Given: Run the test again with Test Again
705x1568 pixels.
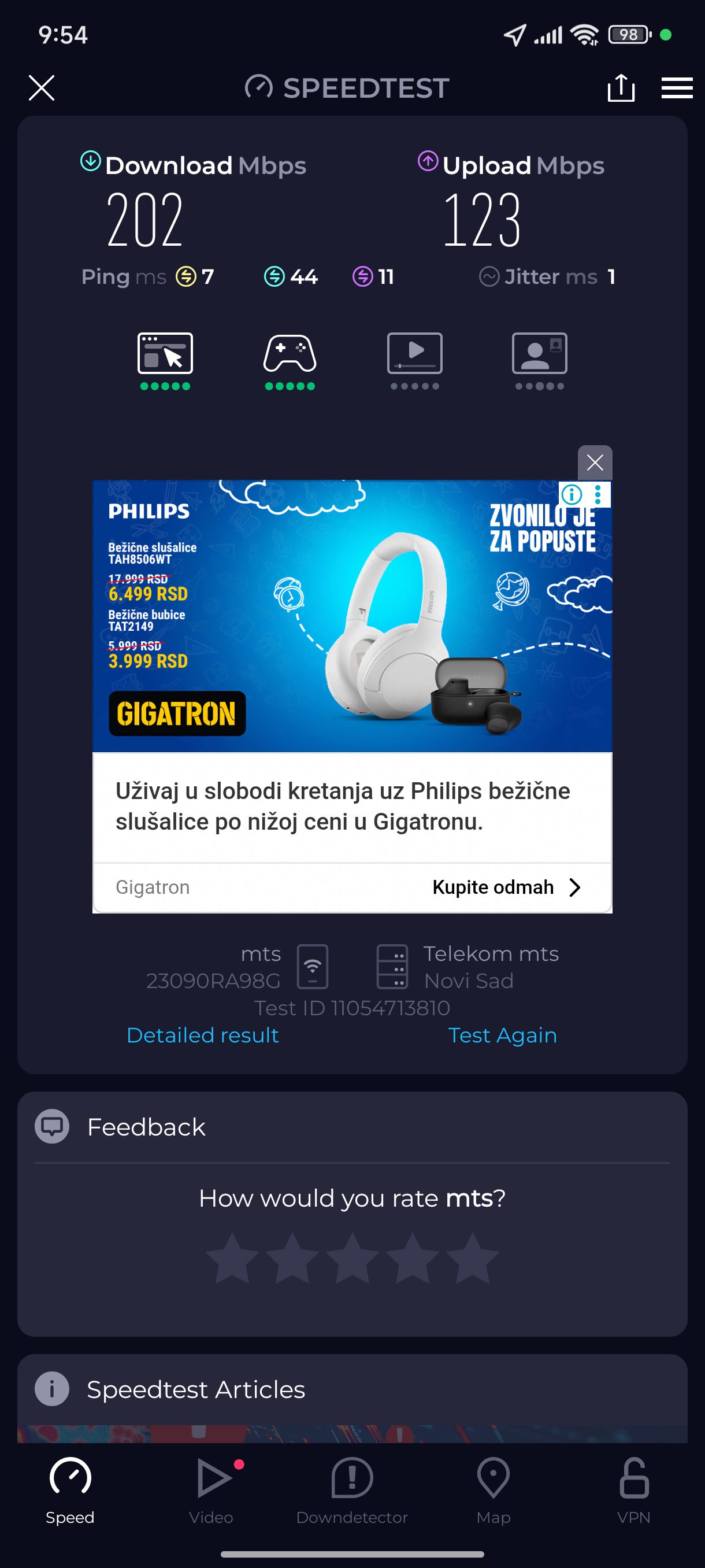Looking at the screenshot, I should pos(502,1035).
